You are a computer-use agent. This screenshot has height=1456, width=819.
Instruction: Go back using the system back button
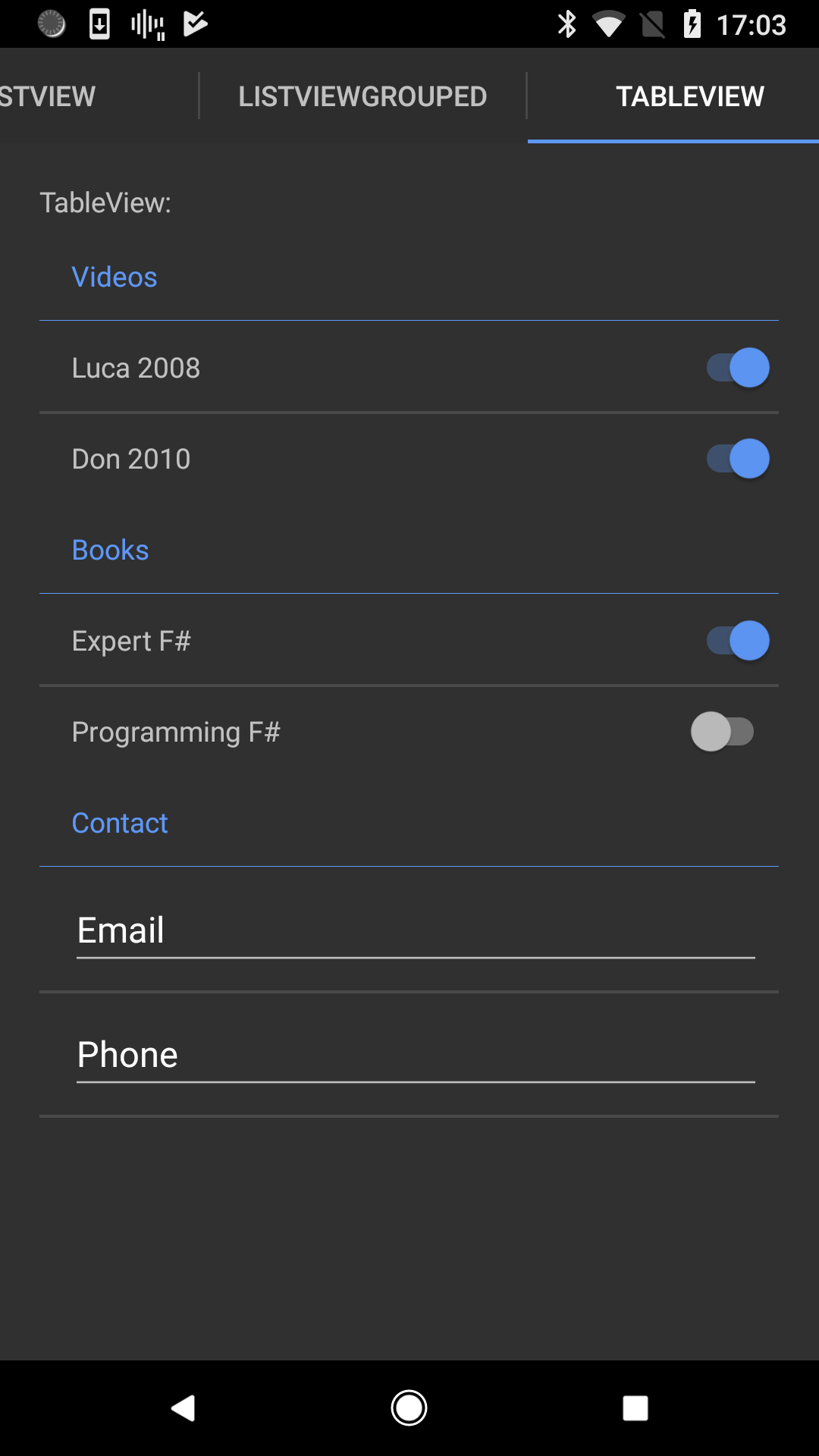(x=183, y=1408)
